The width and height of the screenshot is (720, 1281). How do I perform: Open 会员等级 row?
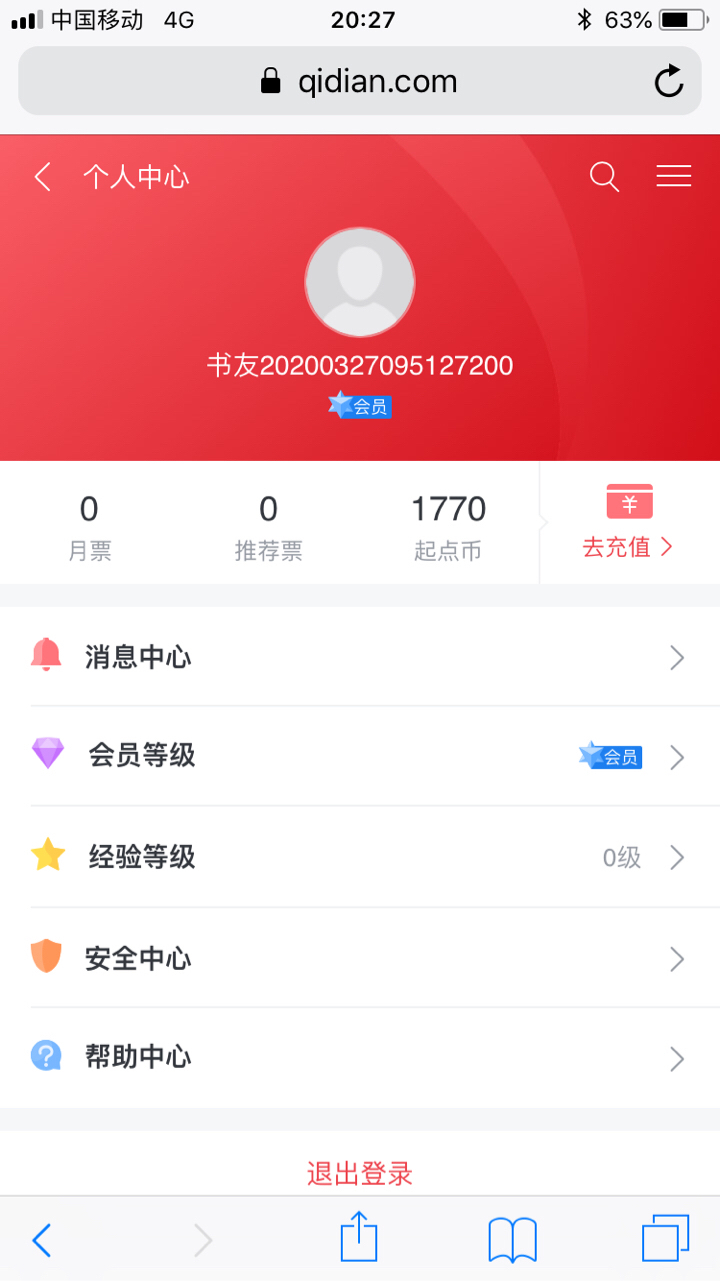coord(360,756)
